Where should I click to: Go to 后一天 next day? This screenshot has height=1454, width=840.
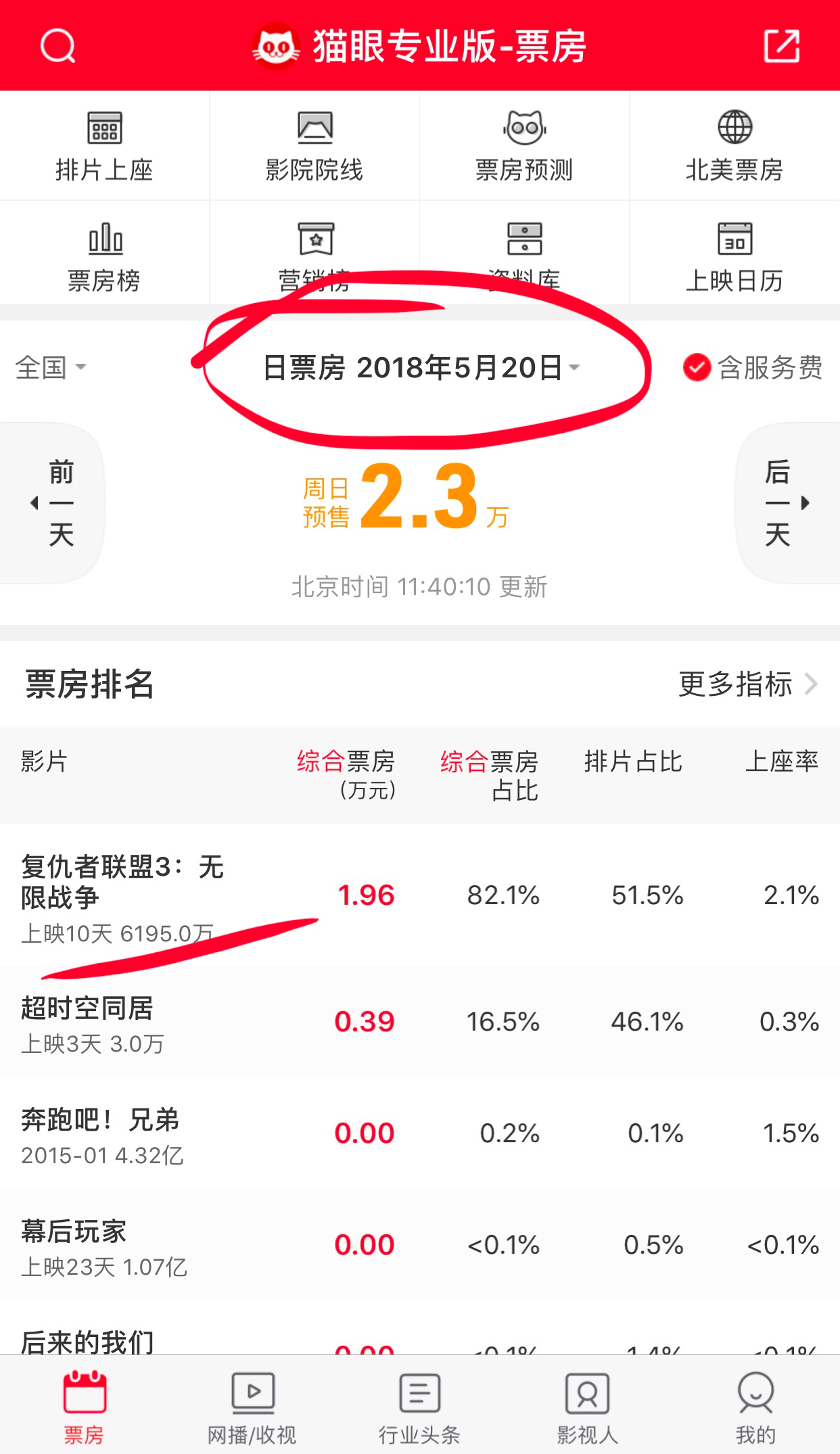(x=785, y=503)
